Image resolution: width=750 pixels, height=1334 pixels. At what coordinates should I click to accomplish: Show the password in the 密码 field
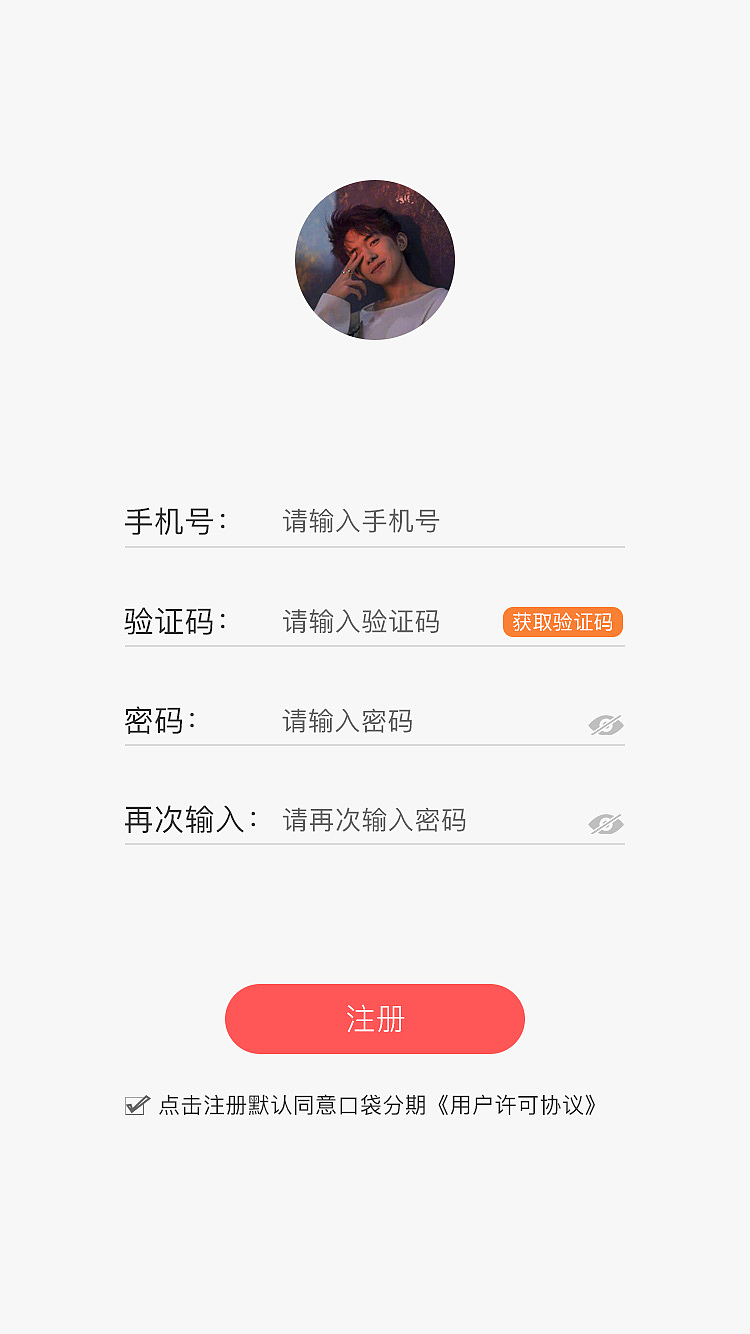click(606, 725)
